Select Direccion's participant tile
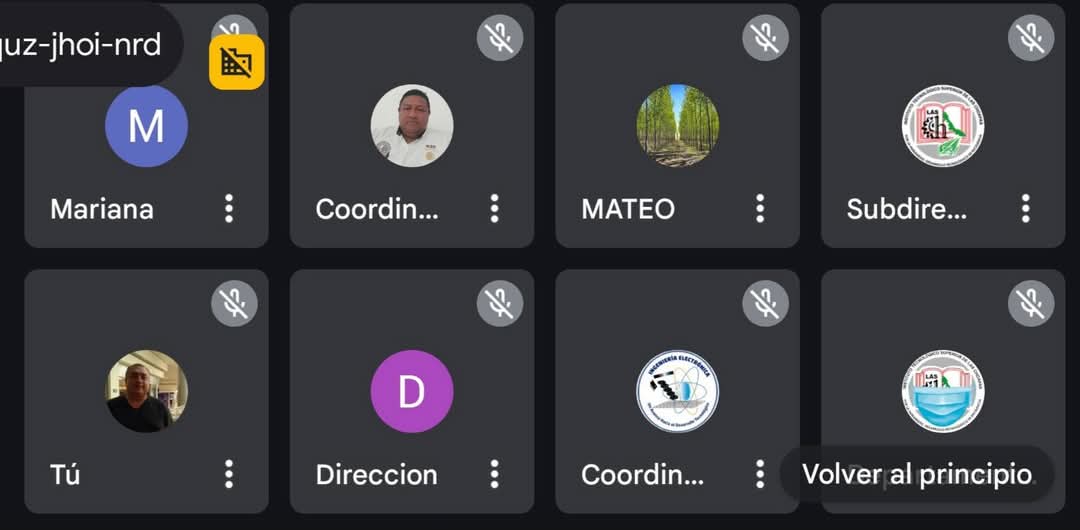 point(411,391)
